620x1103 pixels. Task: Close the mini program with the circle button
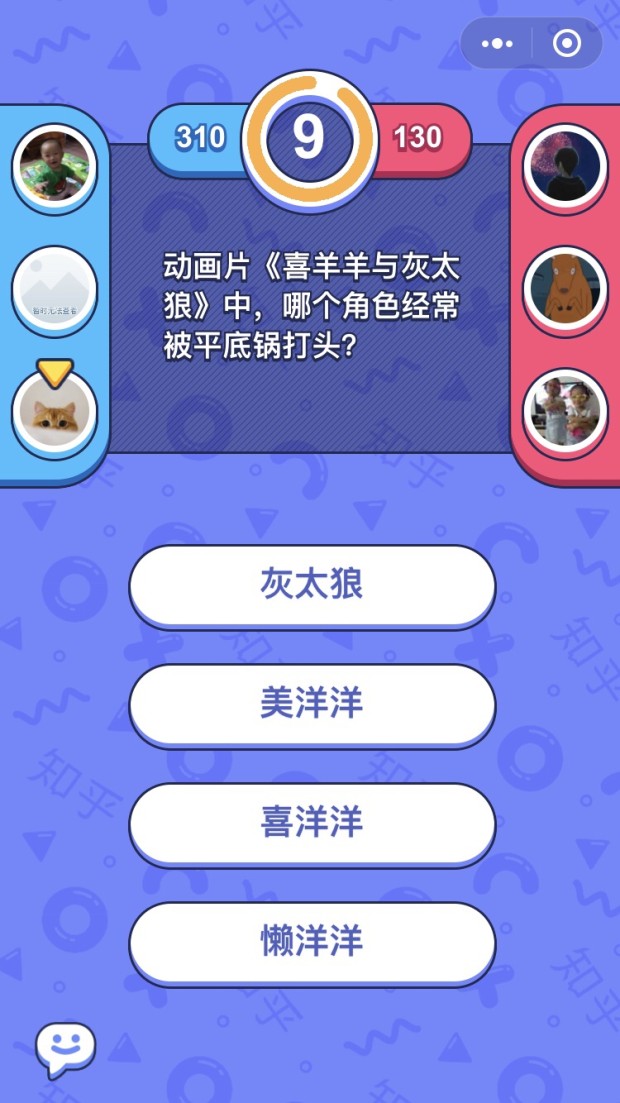(566, 44)
